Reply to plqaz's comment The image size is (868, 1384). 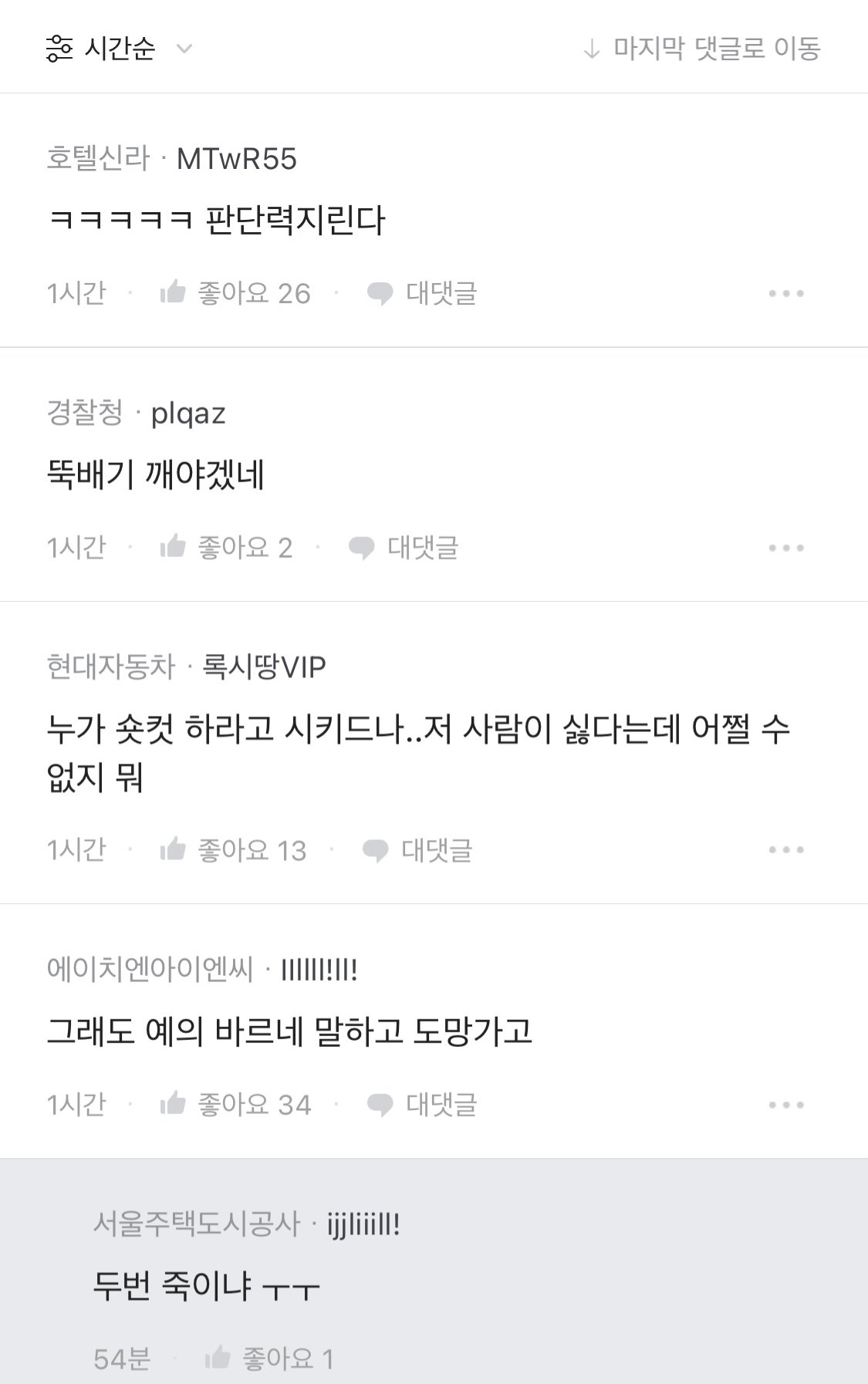[x=404, y=548]
